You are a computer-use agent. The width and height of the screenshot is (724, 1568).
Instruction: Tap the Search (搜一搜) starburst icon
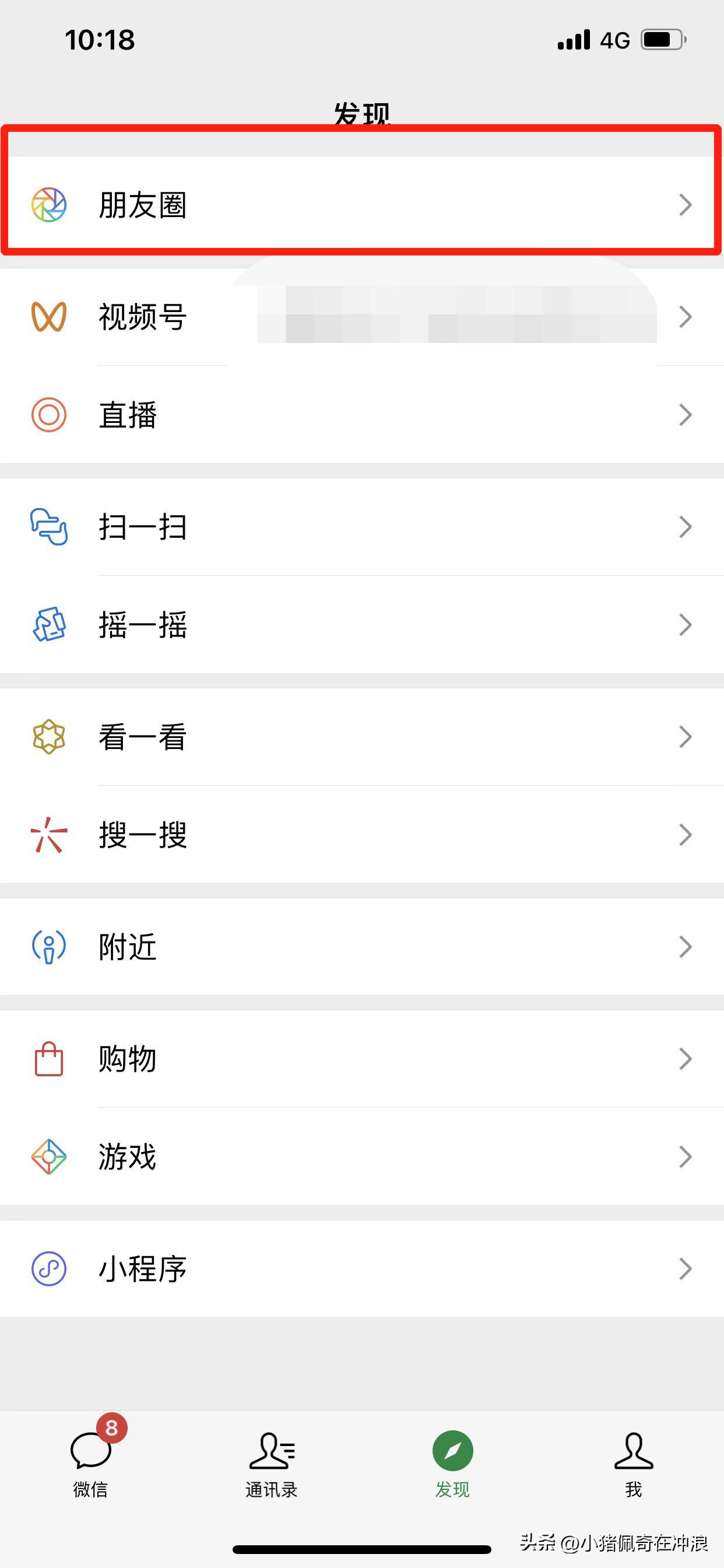pos(50,835)
